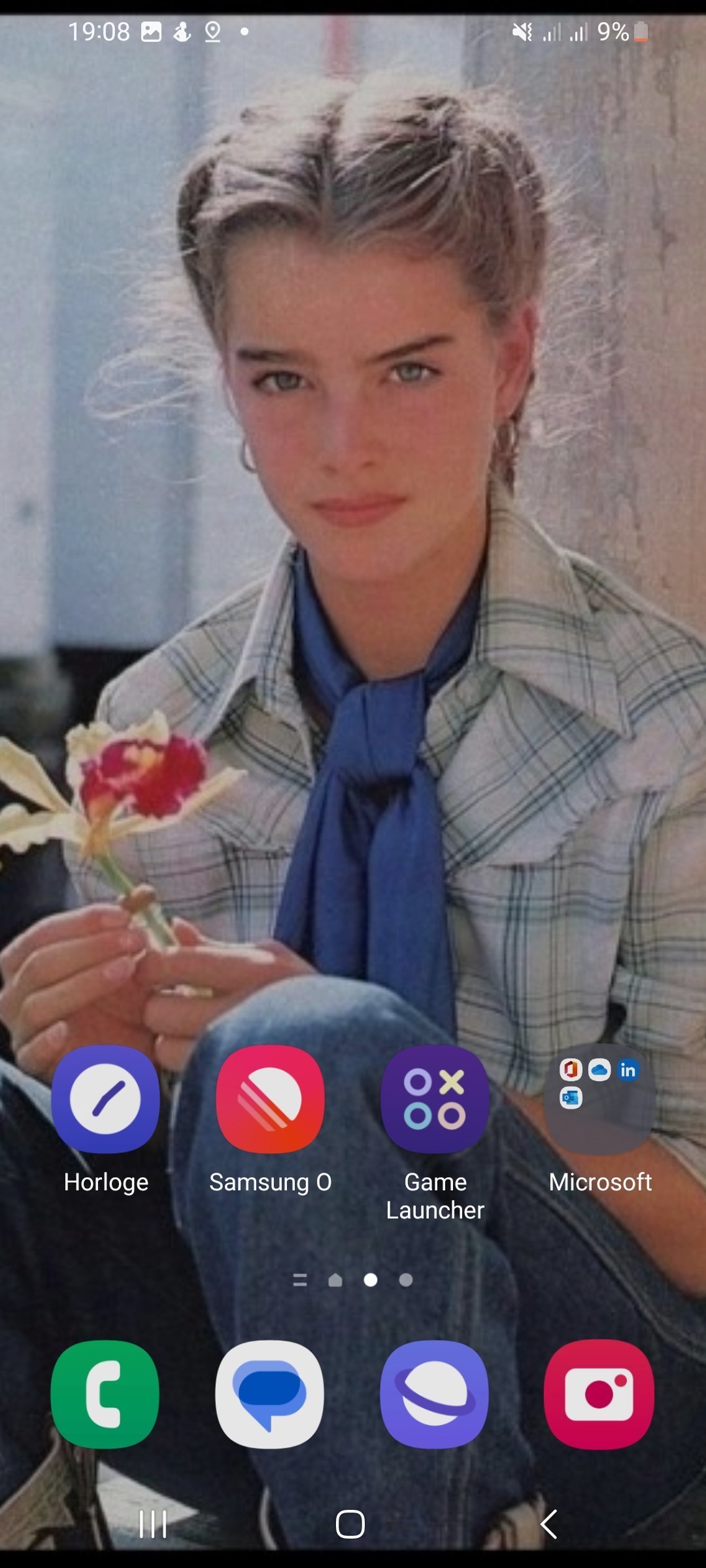This screenshot has height=1568, width=706.
Task: Open the Messages app in the dock
Action: tap(269, 1394)
